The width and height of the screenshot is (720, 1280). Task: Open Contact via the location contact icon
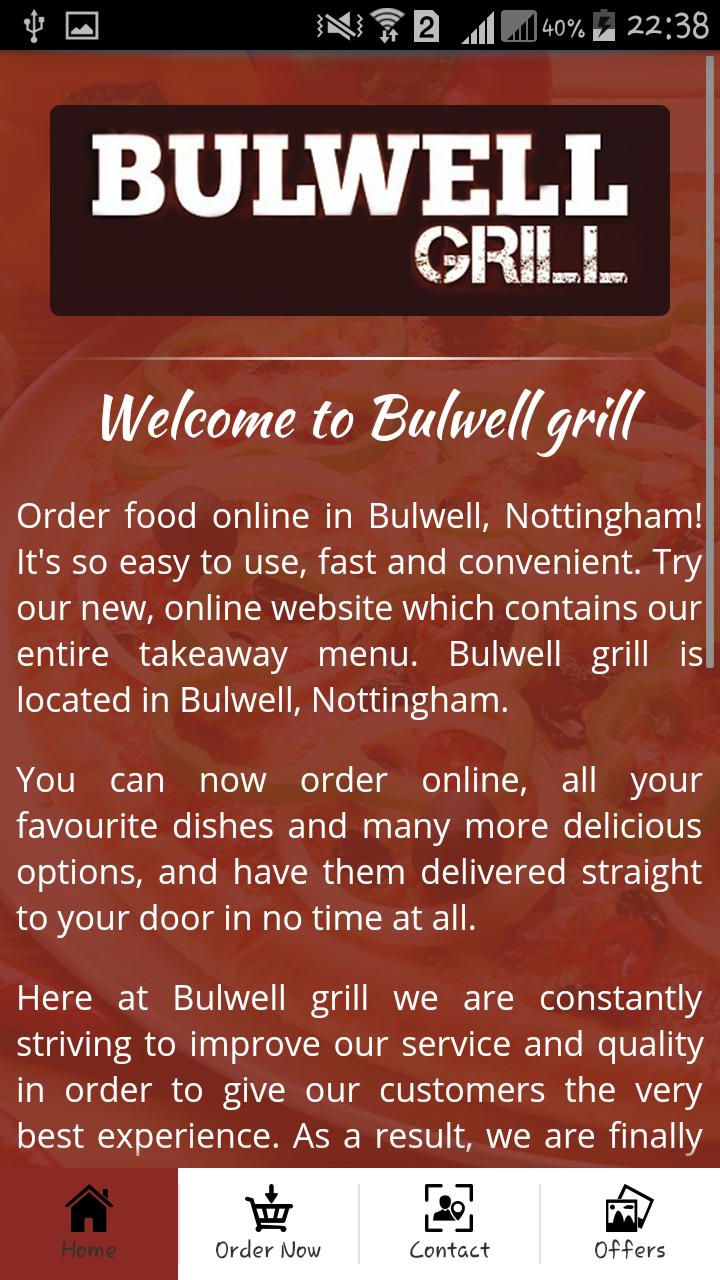point(450,1210)
